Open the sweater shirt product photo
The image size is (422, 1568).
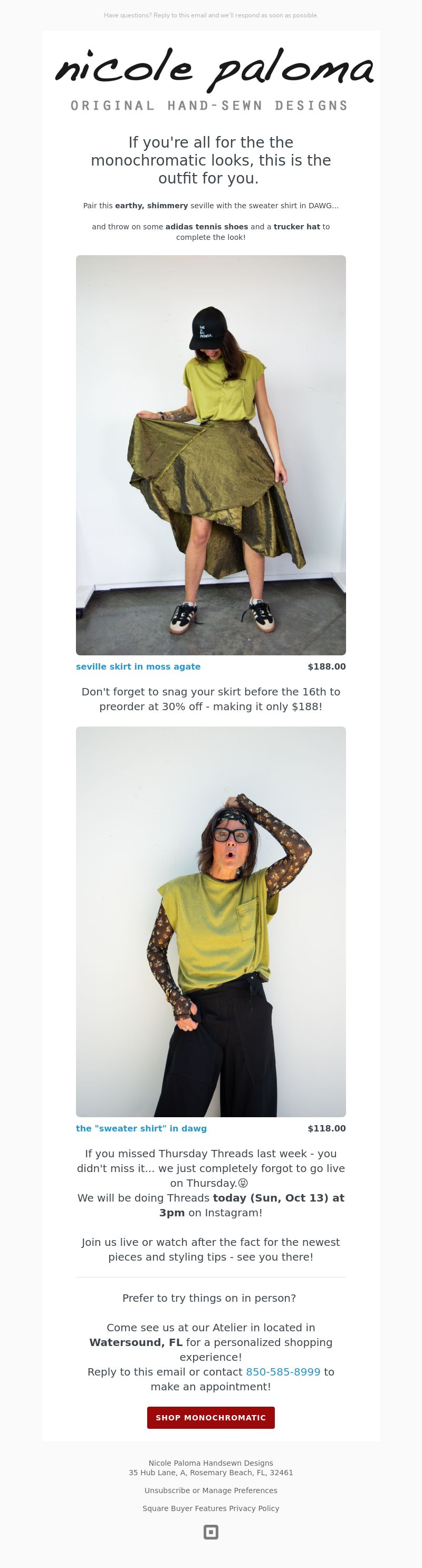210,922
